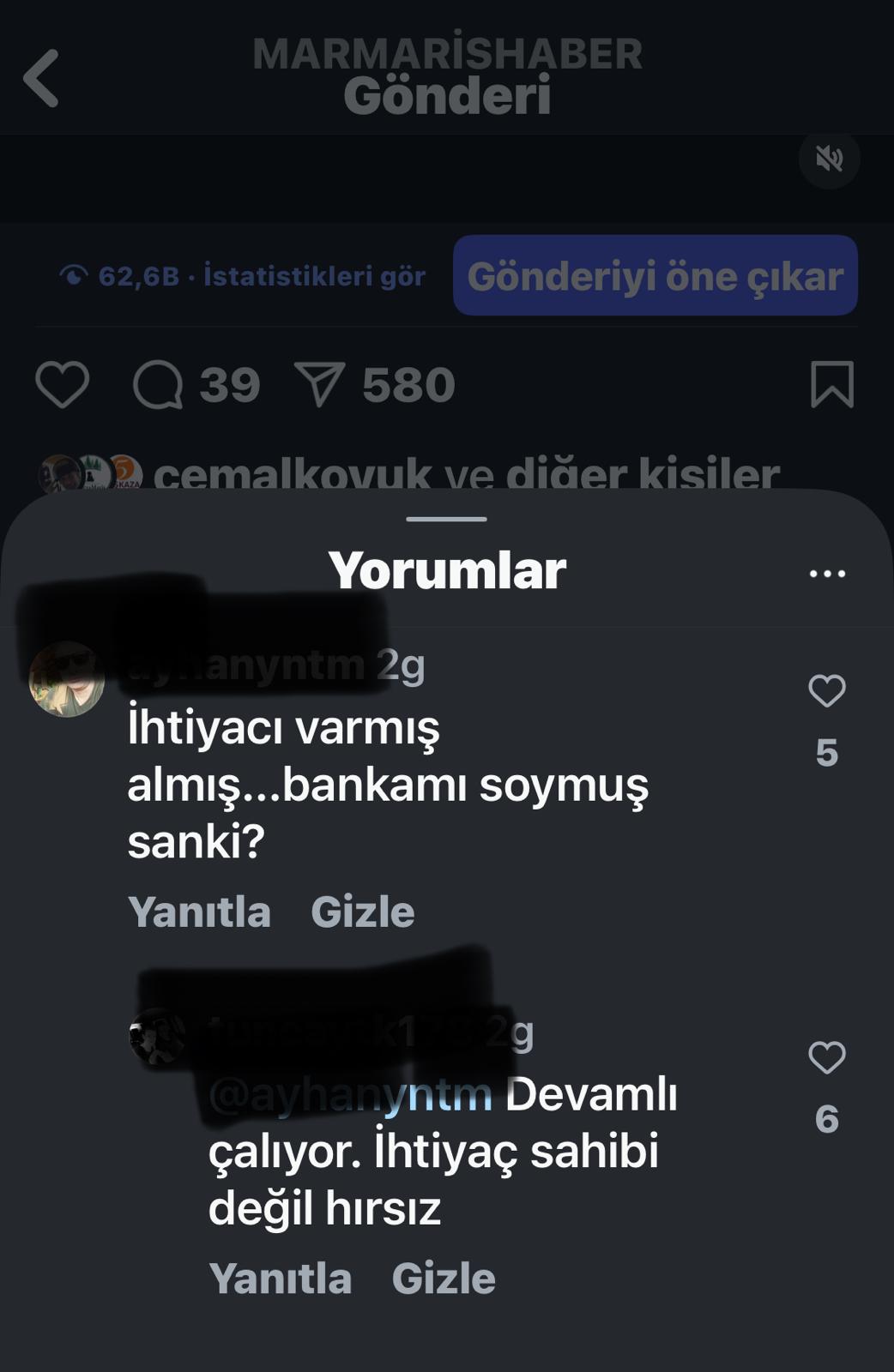Like the comment "İhtiyacı varmış almış"
This screenshot has width=894, height=1372.
coord(827,691)
